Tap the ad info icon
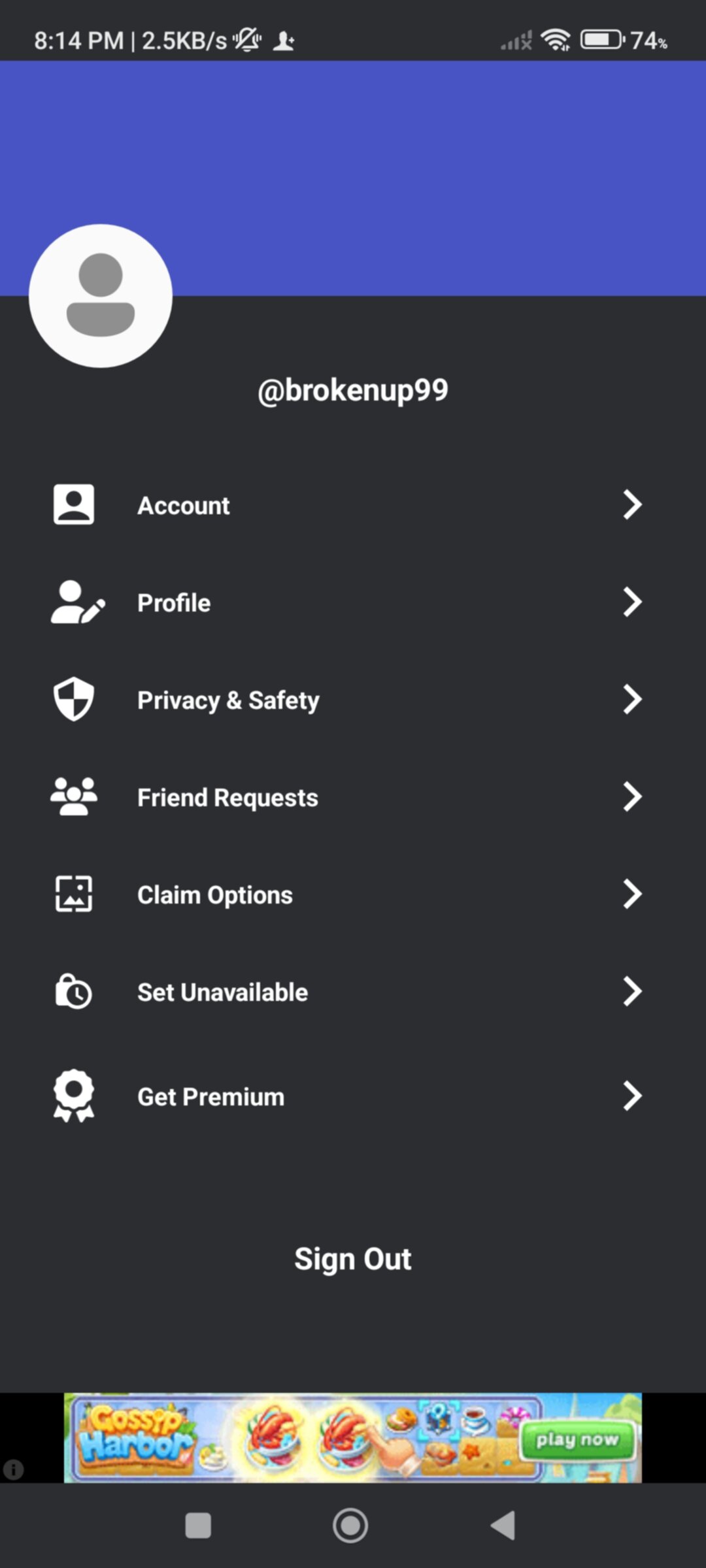Viewport: 706px width, 1568px height. click(14, 1469)
